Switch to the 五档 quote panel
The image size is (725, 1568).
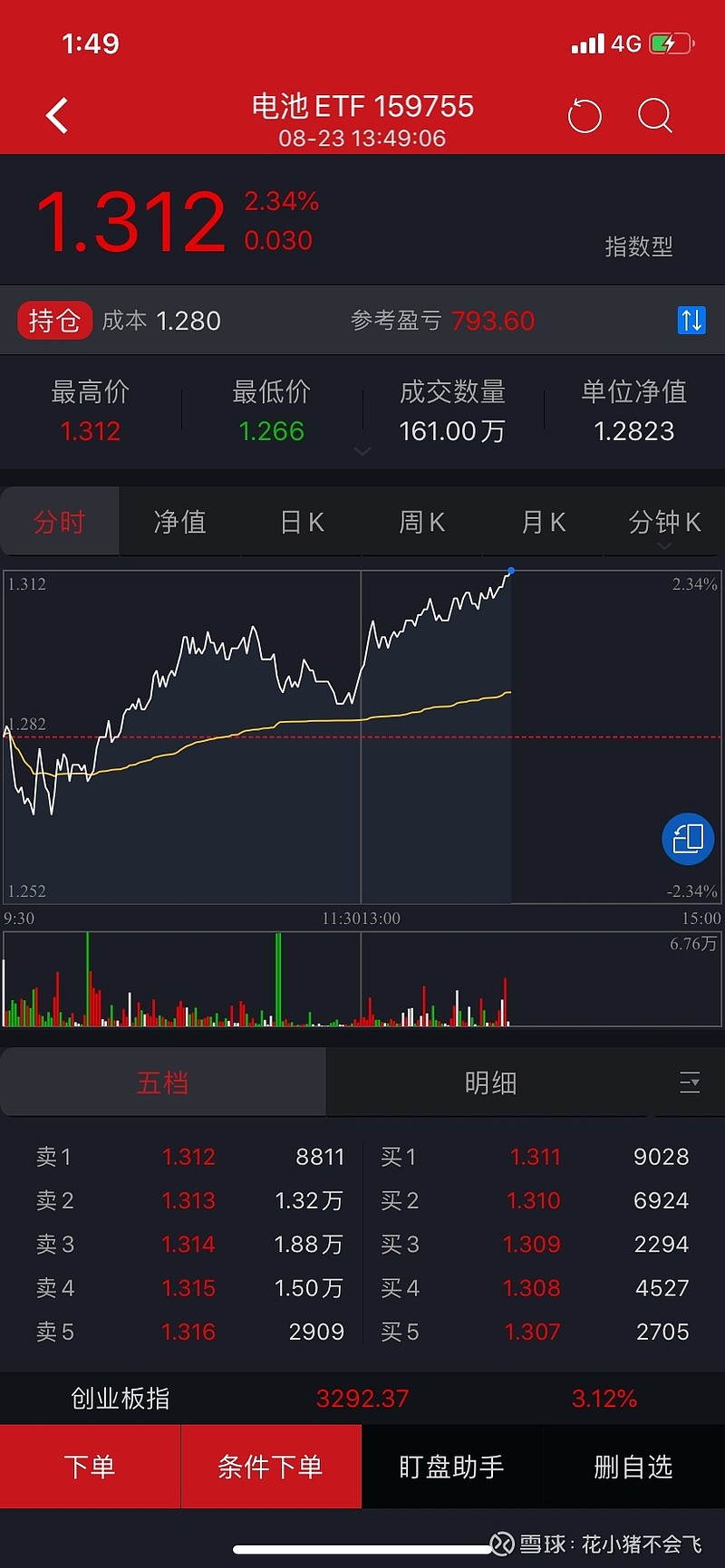click(x=163, y=1082)
